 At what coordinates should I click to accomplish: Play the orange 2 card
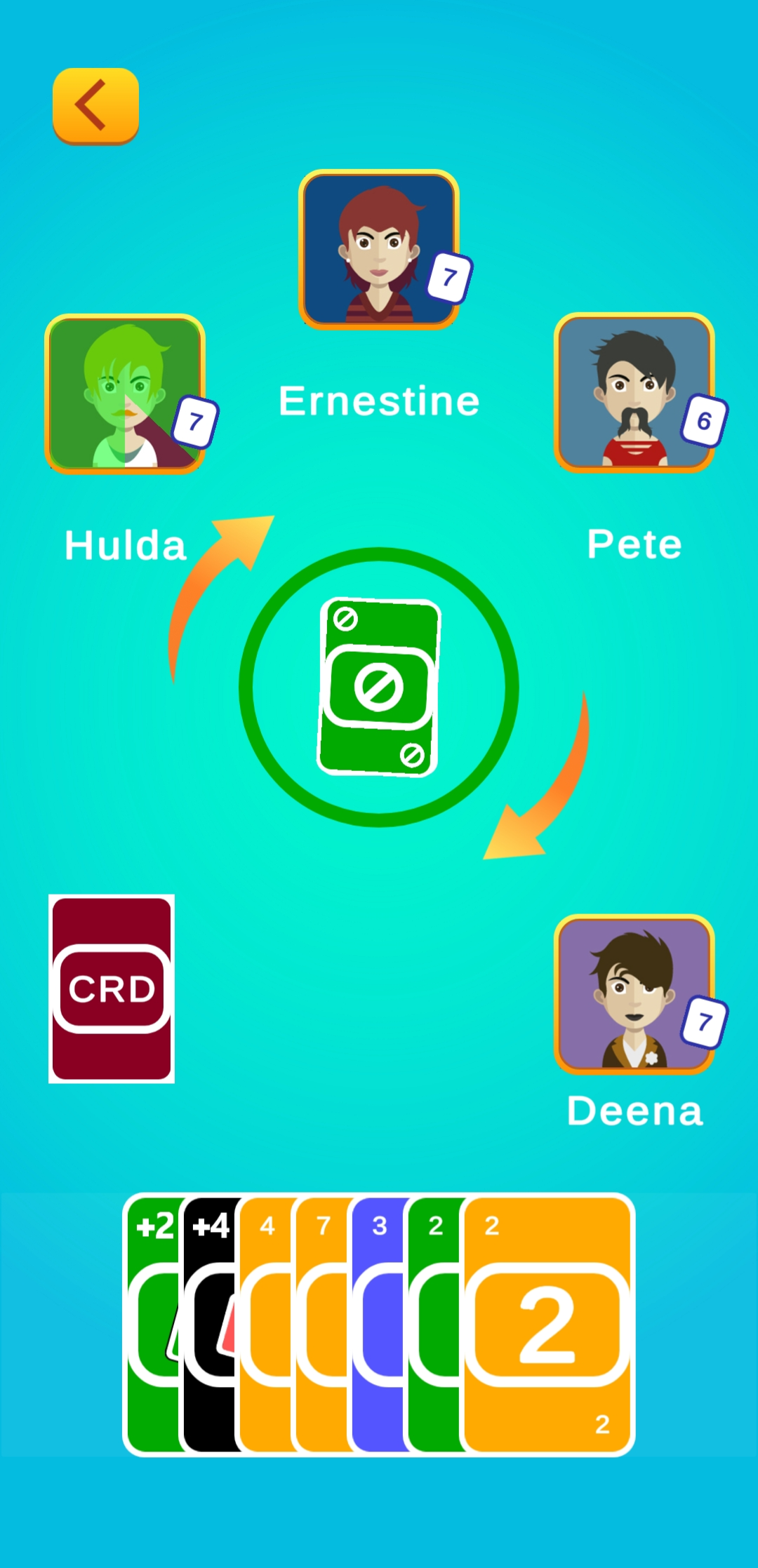547,1324
